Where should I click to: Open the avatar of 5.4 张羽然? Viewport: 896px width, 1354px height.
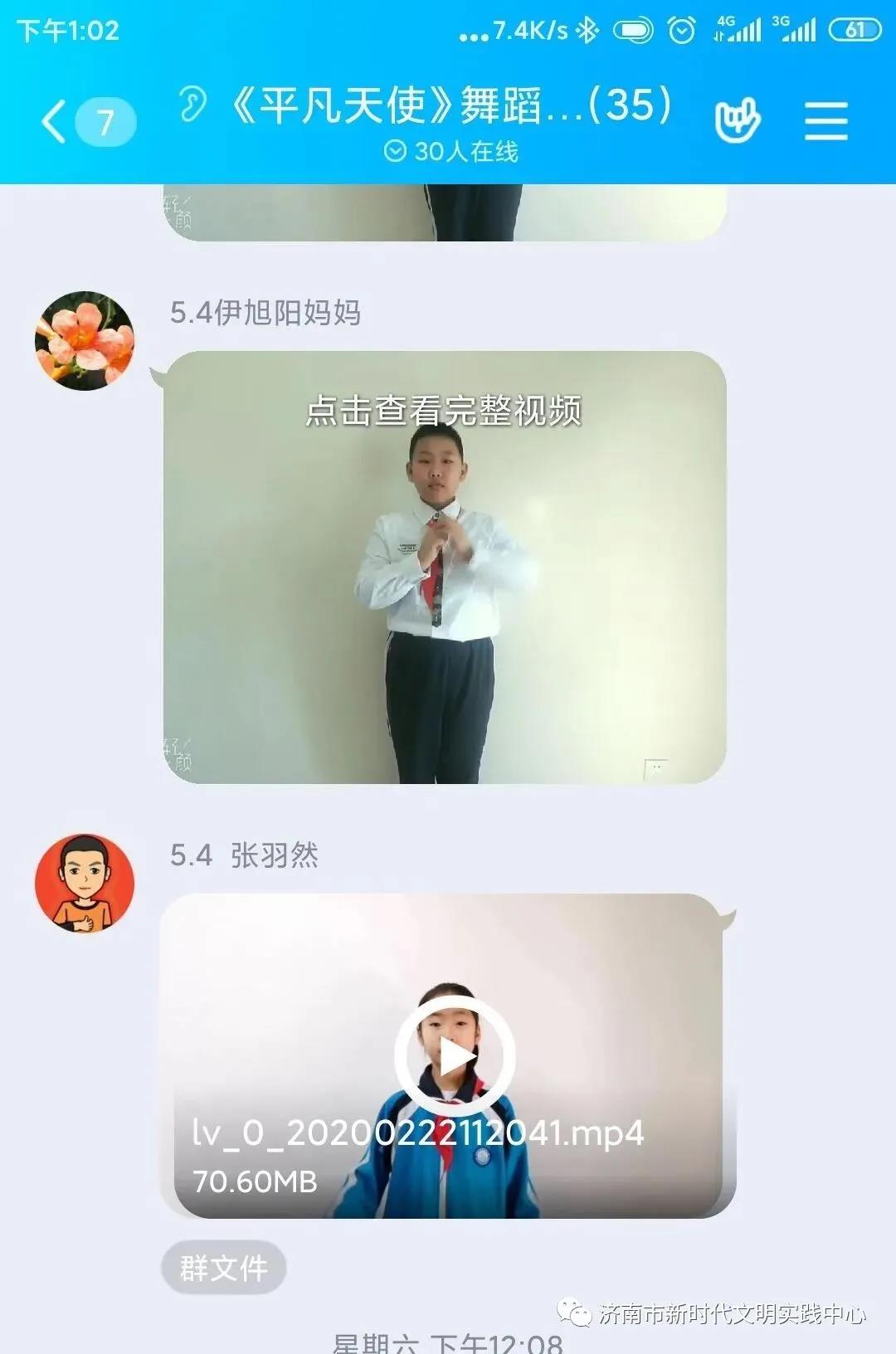click(x=84, y=883)
